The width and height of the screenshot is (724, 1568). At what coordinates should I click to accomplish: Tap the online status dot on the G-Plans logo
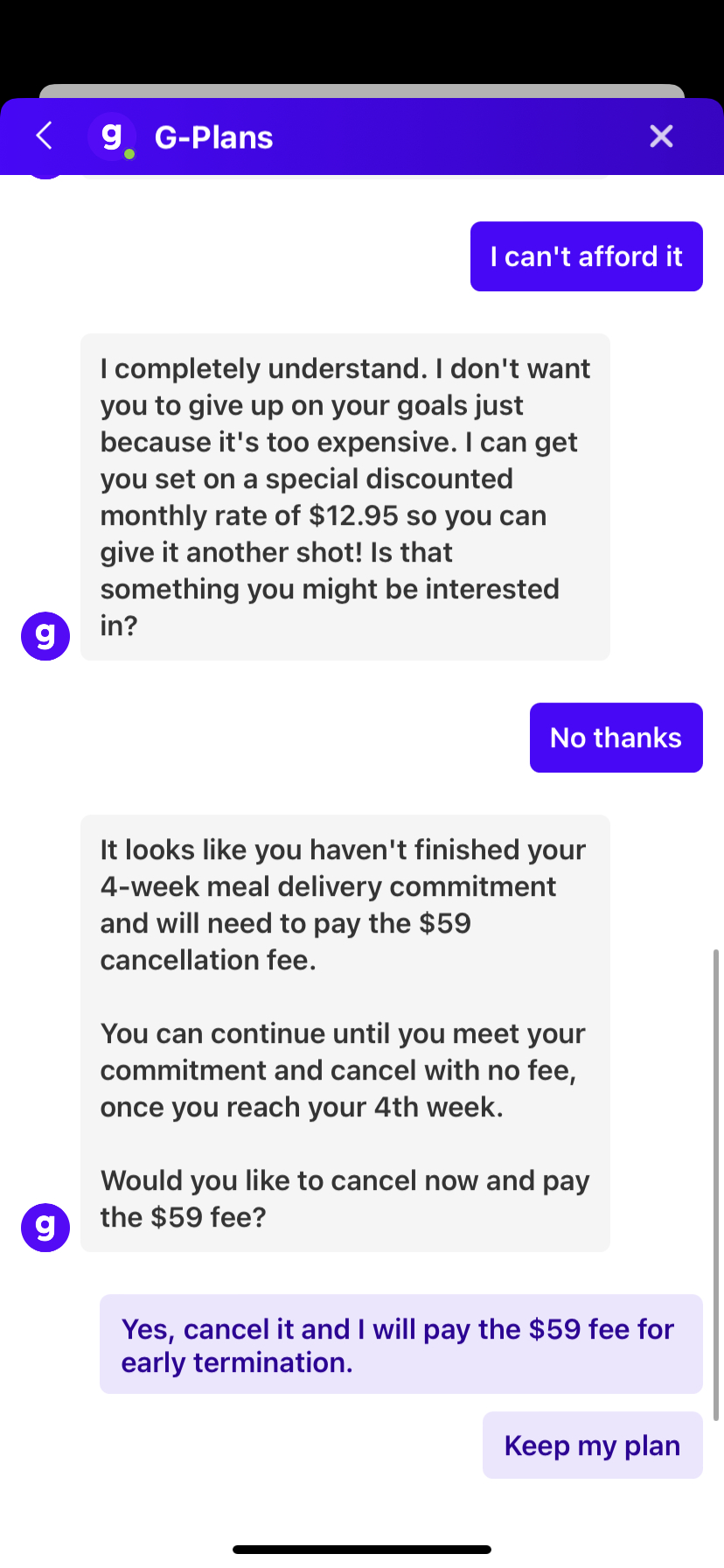pyautogui.click(x=129, y=153)
